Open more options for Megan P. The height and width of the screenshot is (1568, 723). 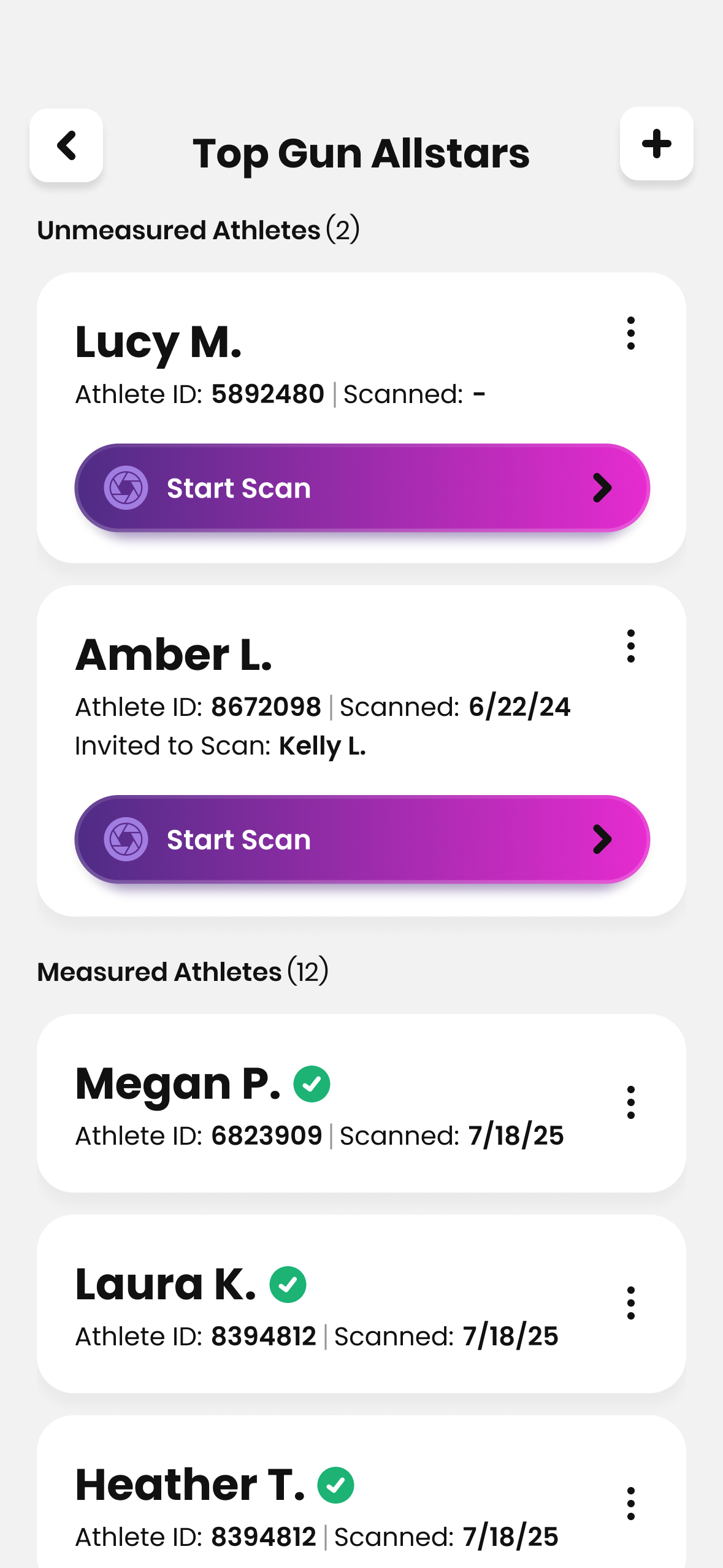pos(630,1102)
